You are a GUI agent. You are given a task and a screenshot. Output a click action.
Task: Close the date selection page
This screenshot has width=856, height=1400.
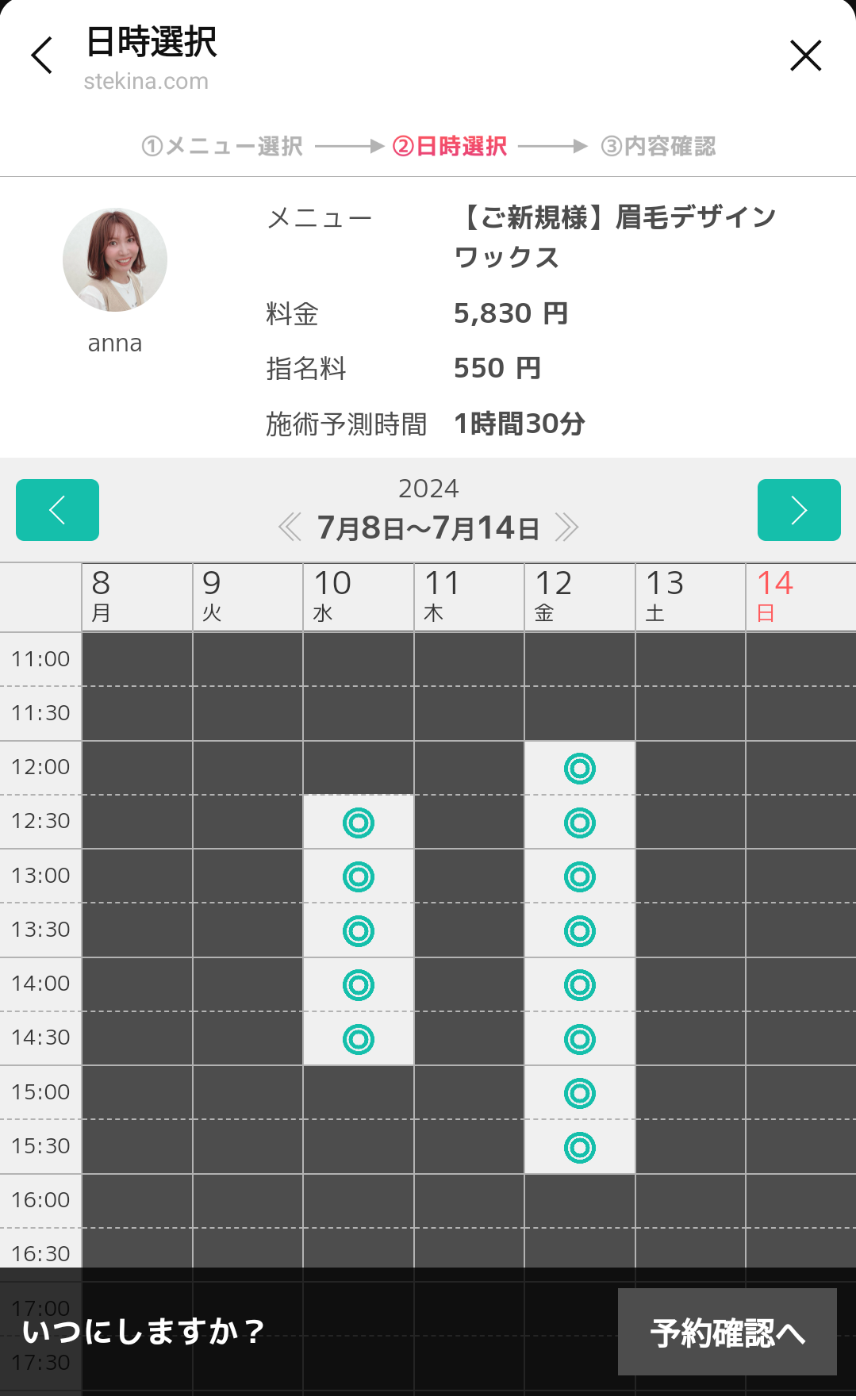click(x=805, y=56)
